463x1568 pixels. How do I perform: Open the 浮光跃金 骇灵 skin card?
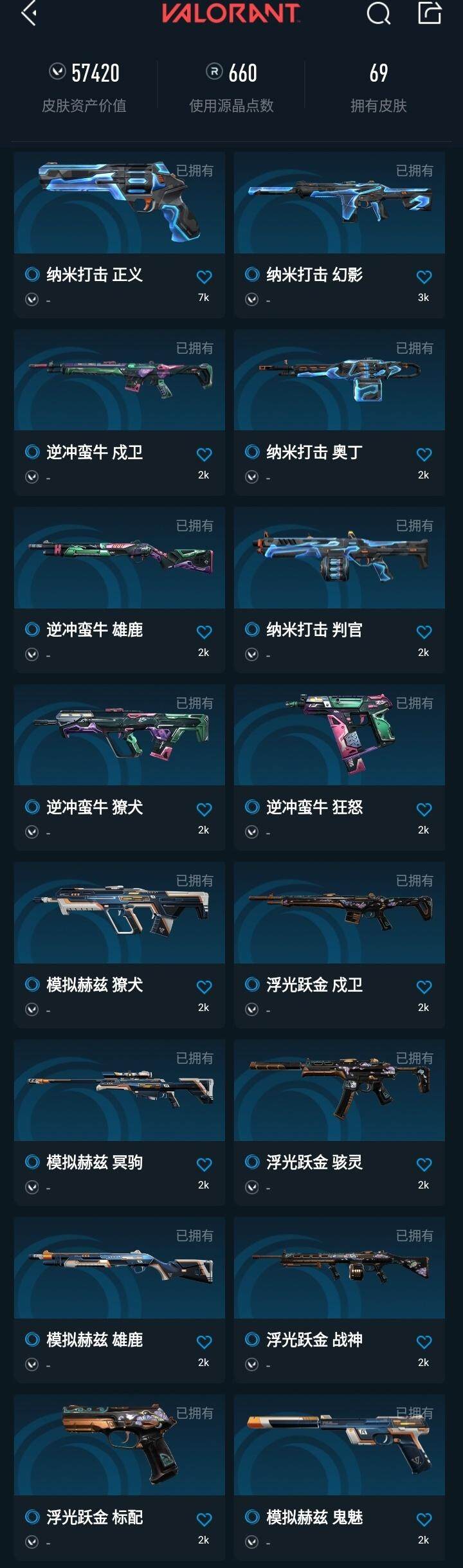pos(340,1091)
